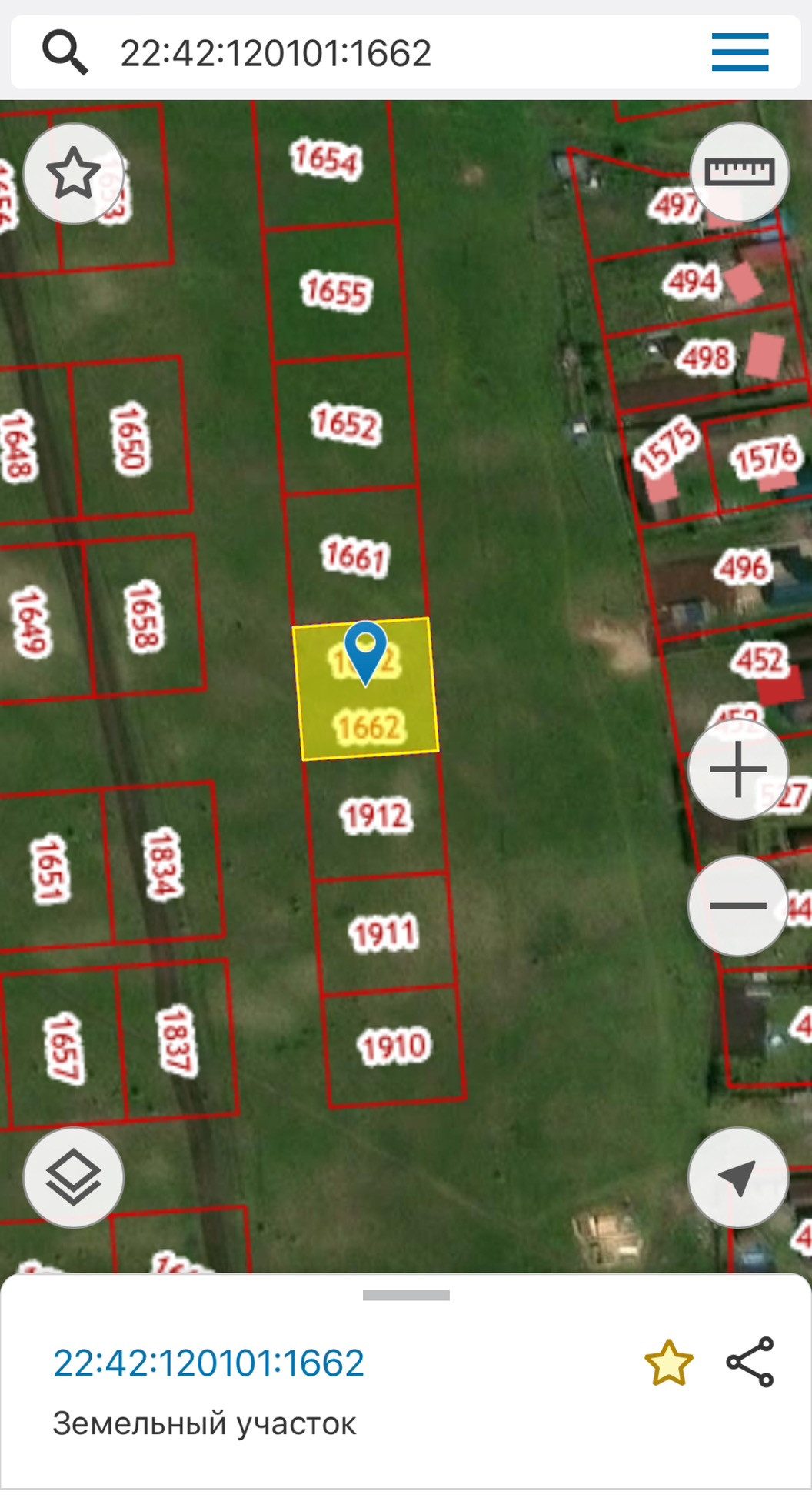Share the selected land parcel
Screen dimensions: 812x1508
point(750,1363)
